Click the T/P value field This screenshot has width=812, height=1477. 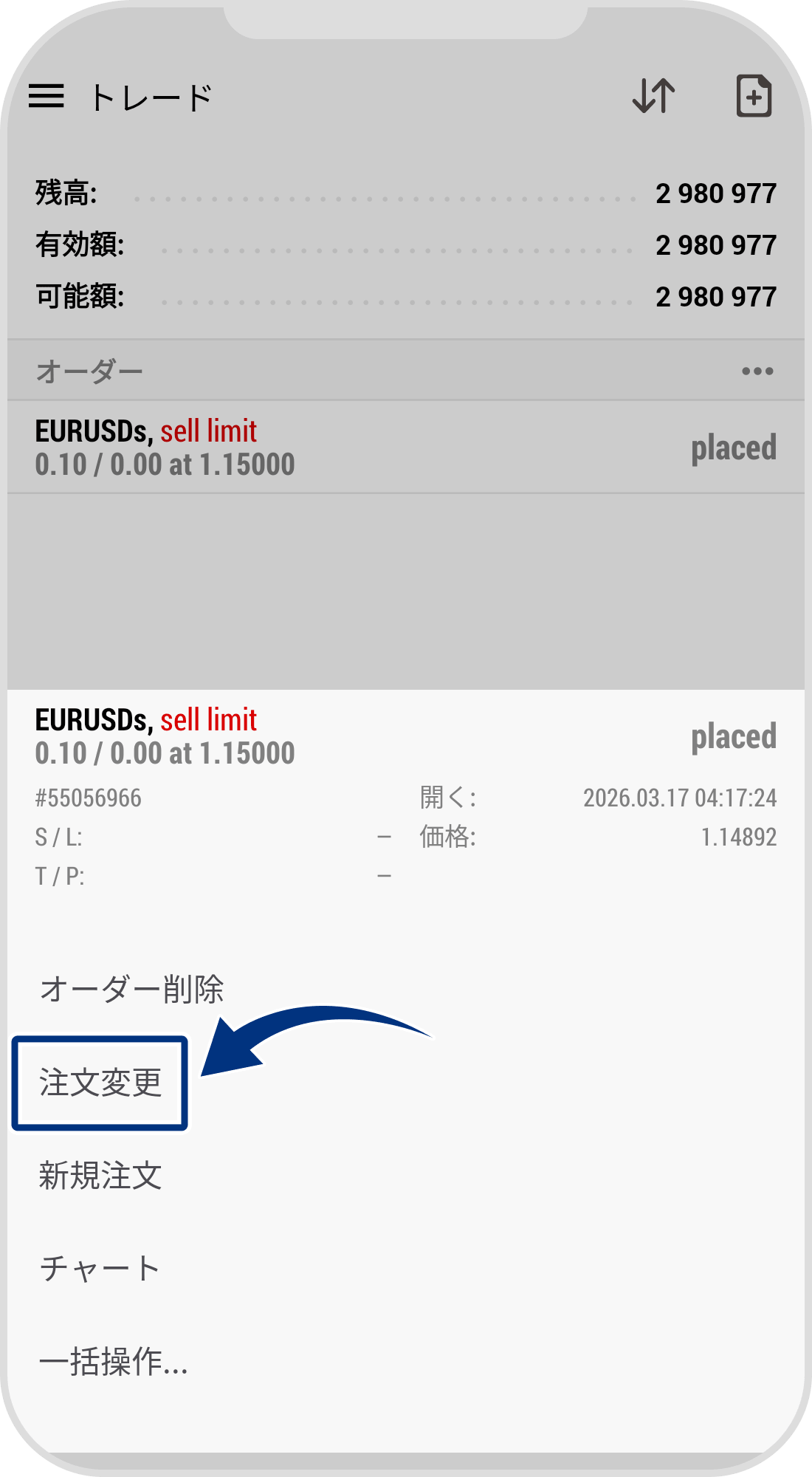[382, 876]
